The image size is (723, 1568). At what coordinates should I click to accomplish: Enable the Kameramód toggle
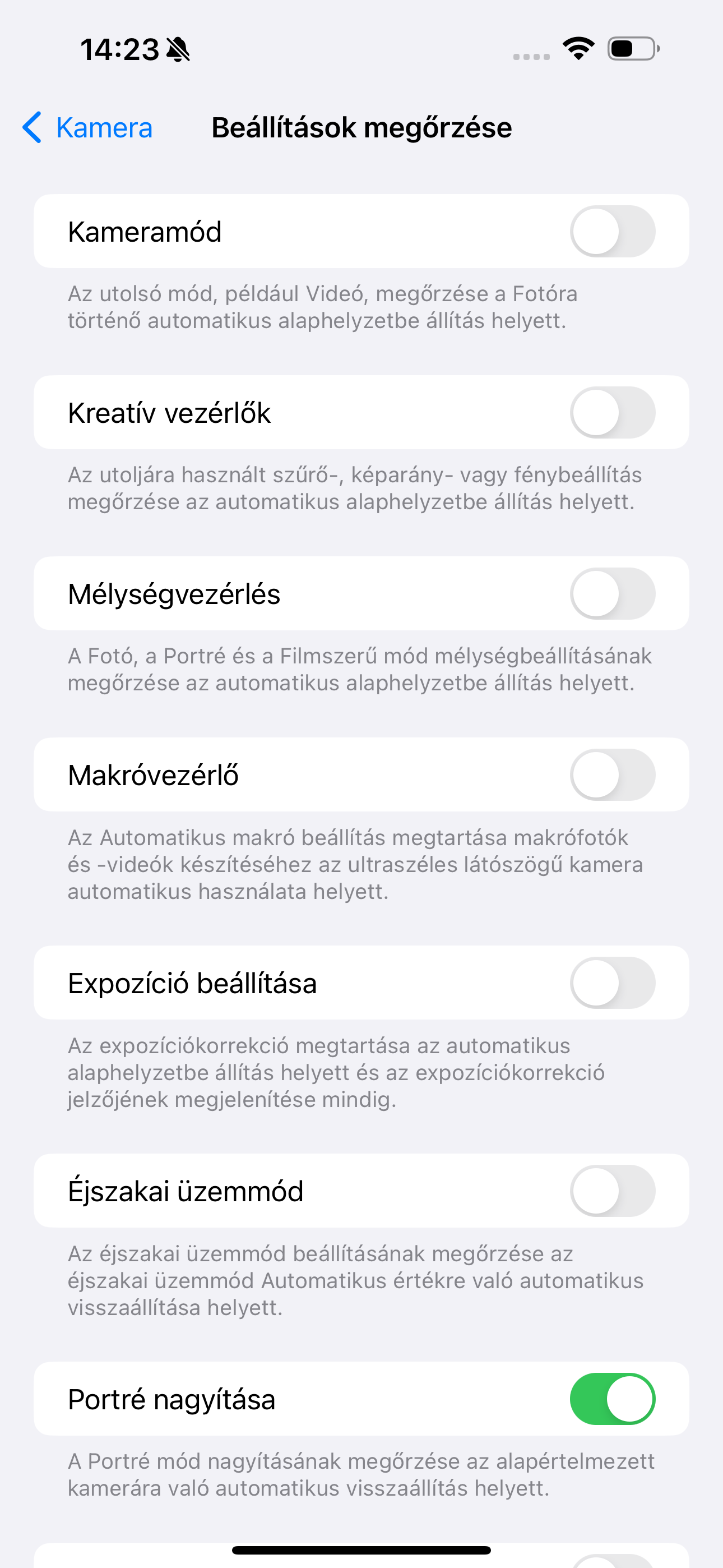click(612, 231)
